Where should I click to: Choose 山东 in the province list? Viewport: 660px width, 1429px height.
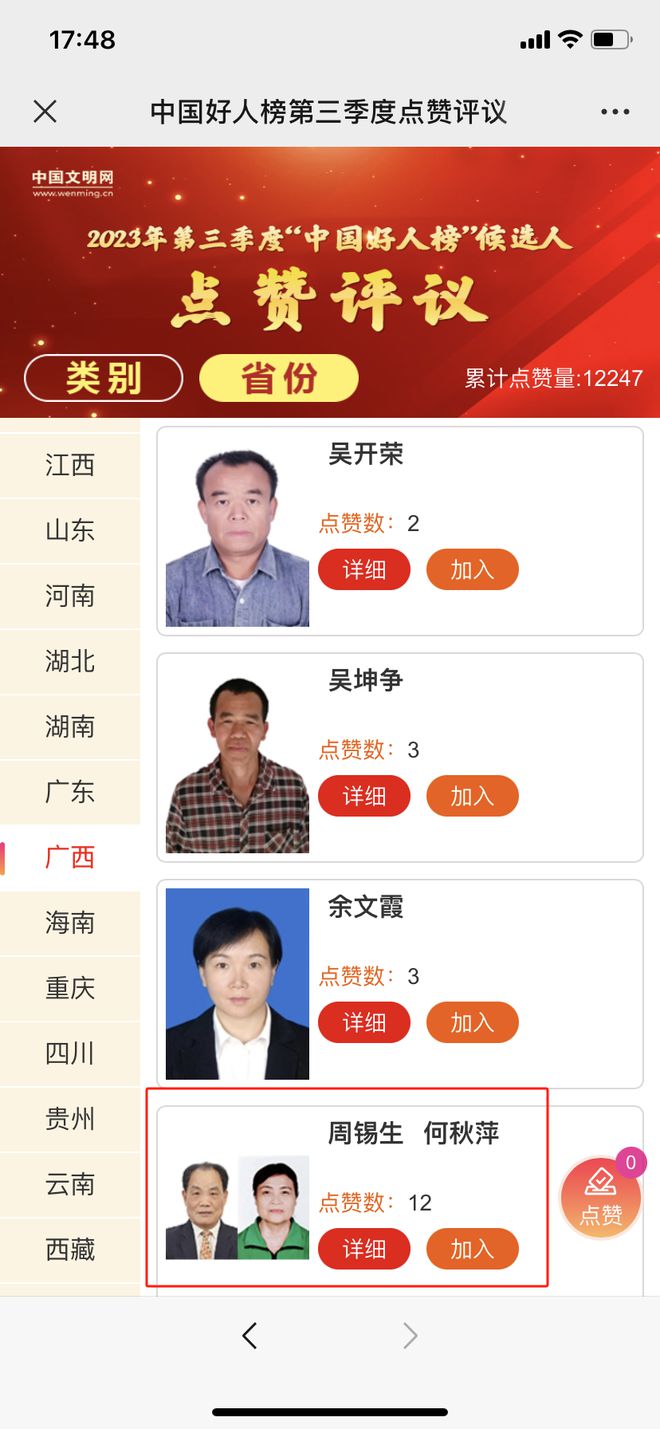(70, 530)
